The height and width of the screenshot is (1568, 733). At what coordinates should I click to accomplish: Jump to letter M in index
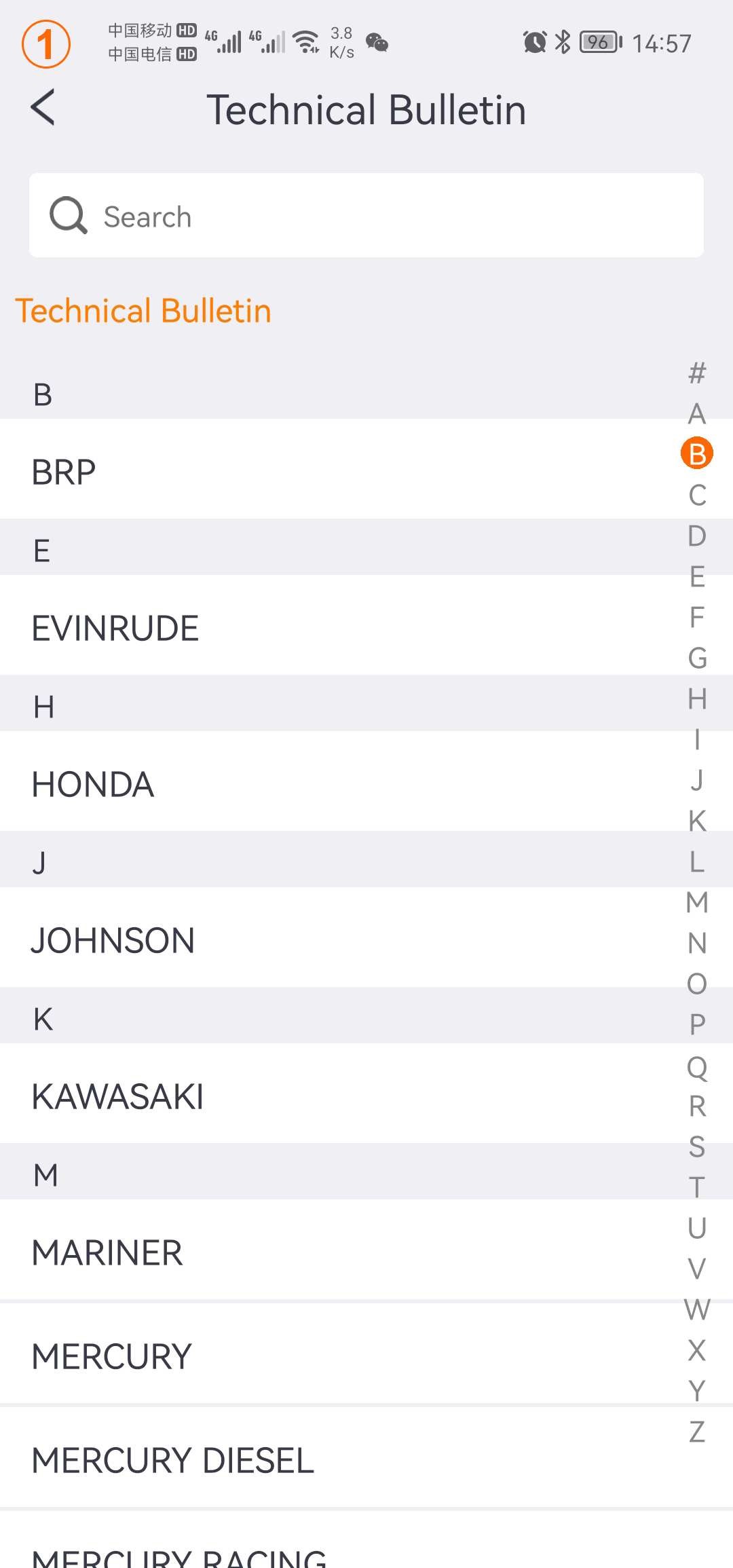coord(697,902)
